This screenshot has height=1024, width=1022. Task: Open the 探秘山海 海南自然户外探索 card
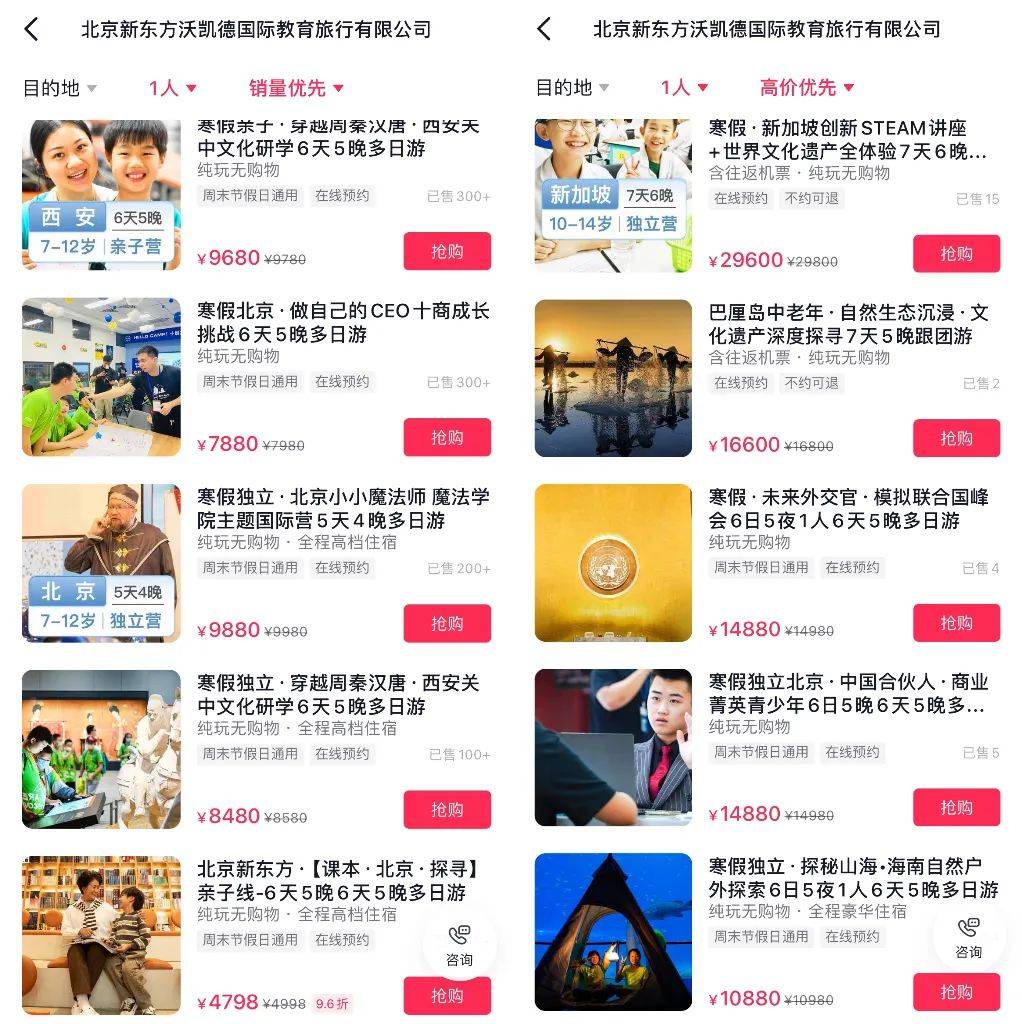[852, 877]
